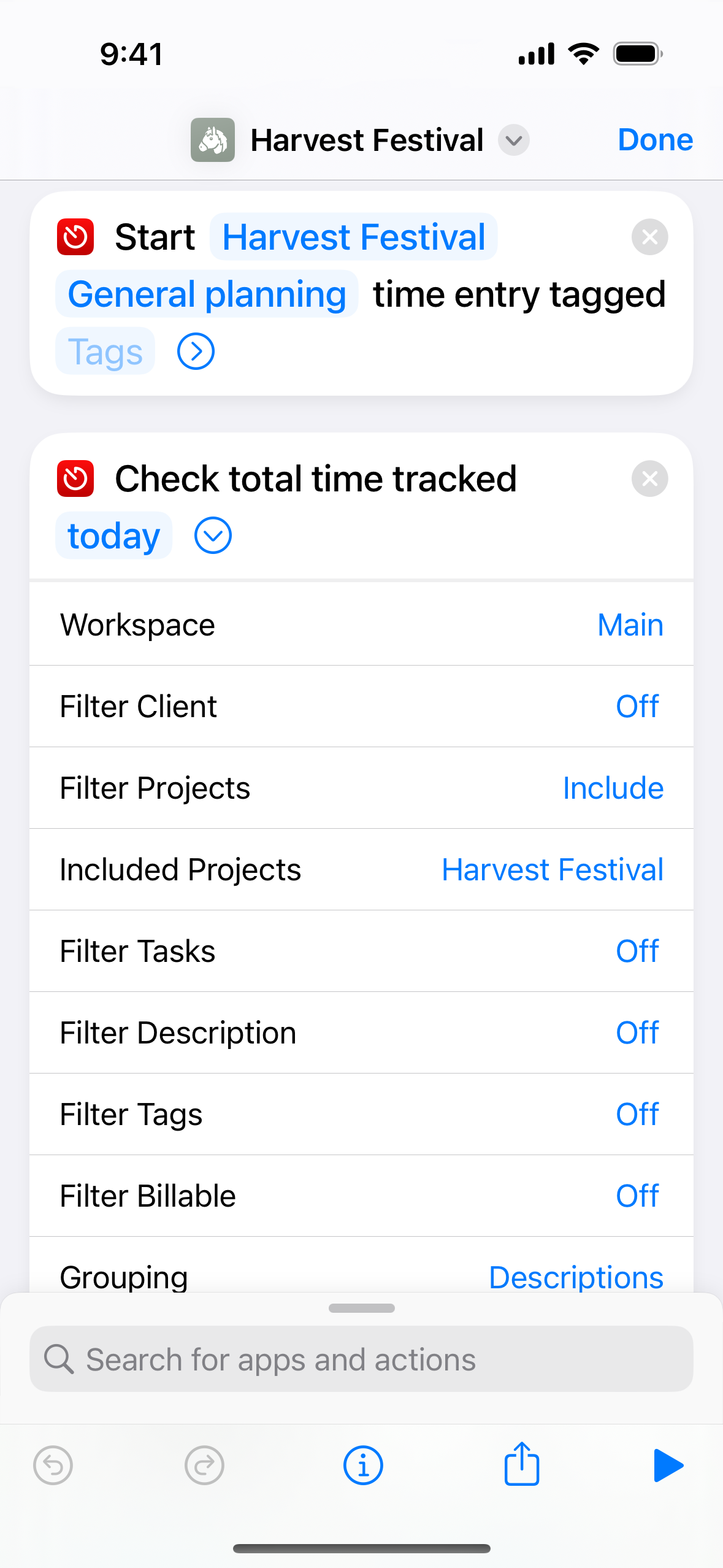723x1568 pixels.
Task: Change the today time period parameter
Action: click(113, 536)
